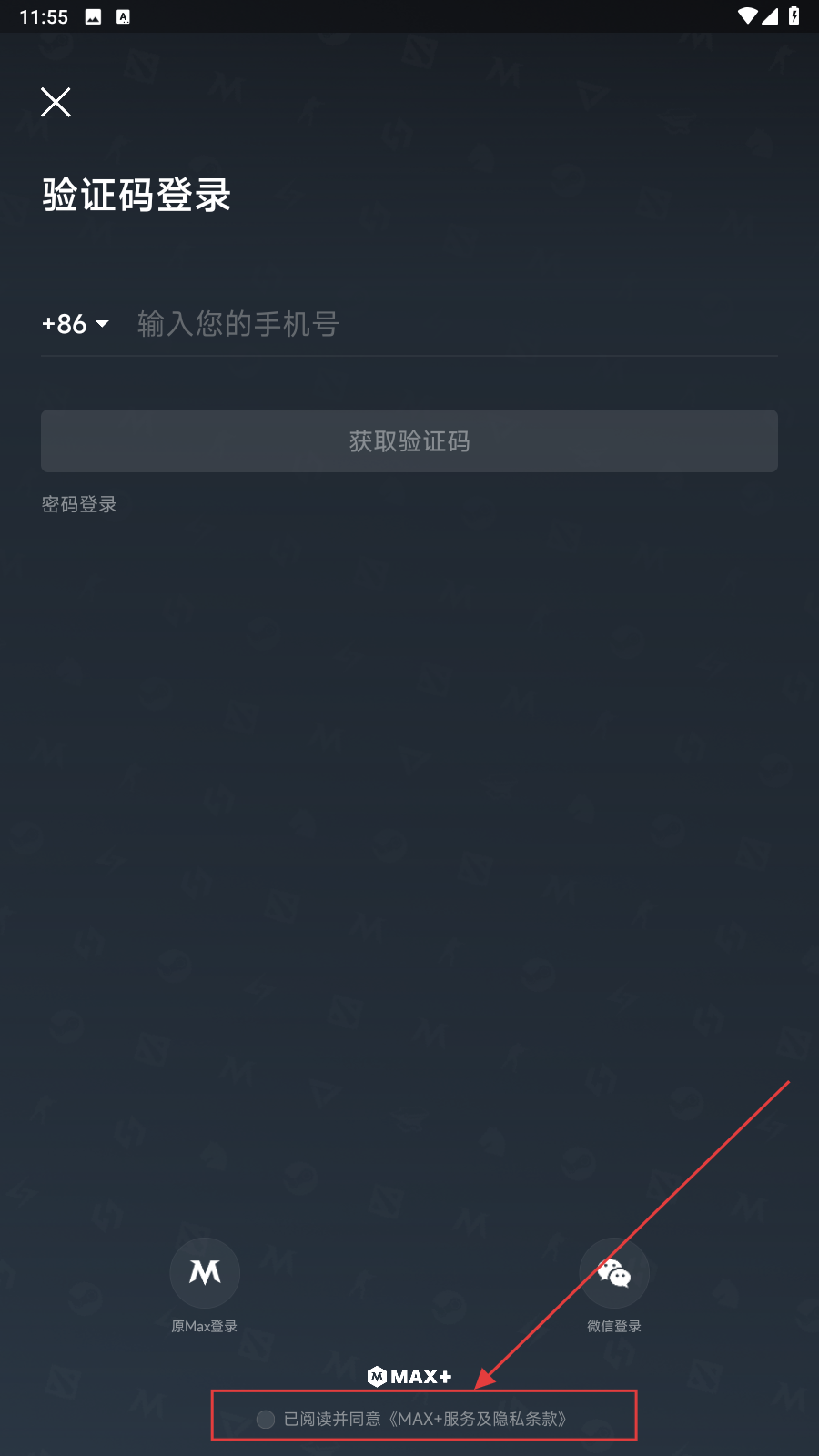Check the 已阅读并同意 agreement checkbox
Image resolution: width=819 pixels, height=1456 pixels.
266,1420
